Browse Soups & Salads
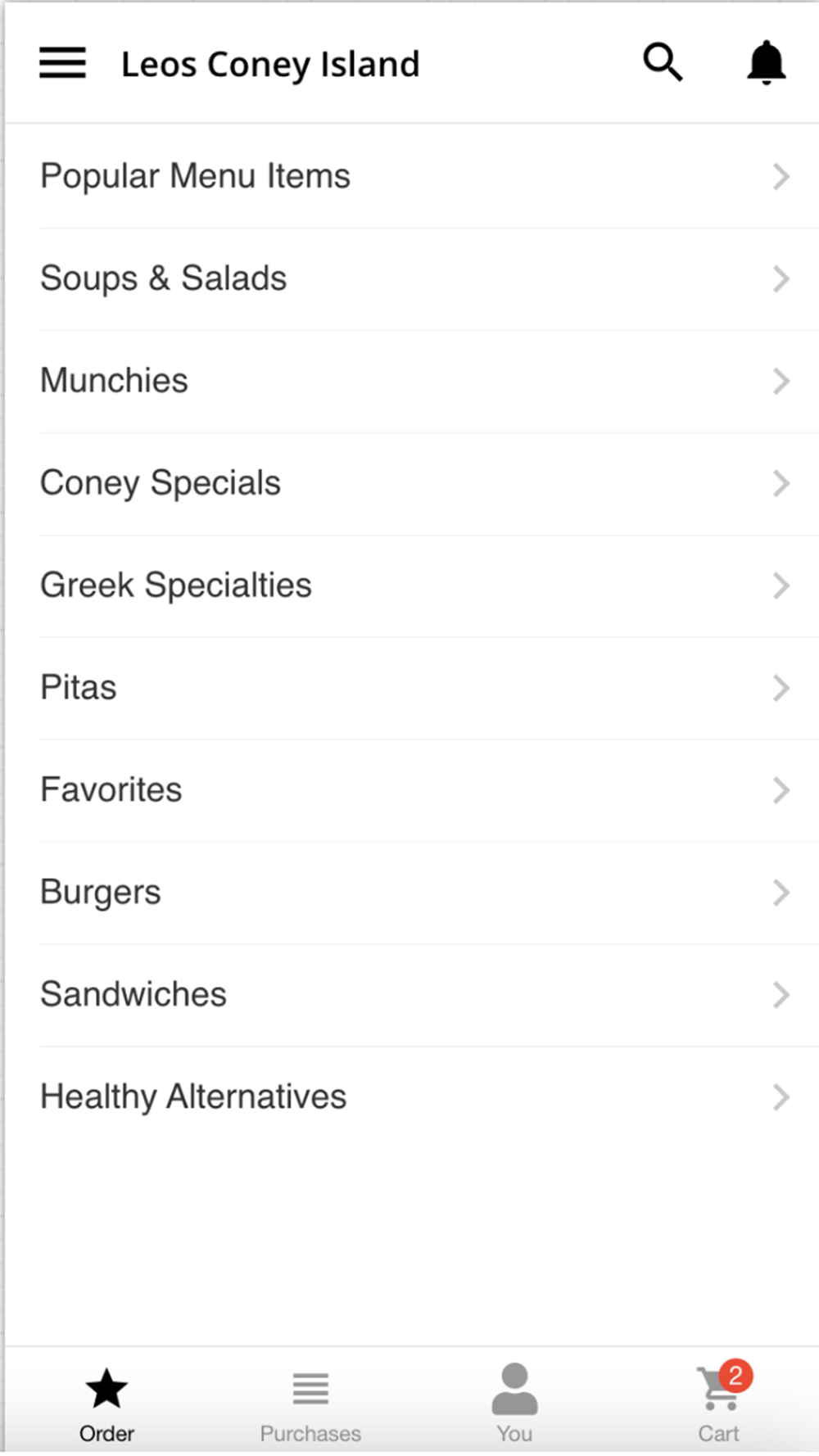 pos(412,279)
